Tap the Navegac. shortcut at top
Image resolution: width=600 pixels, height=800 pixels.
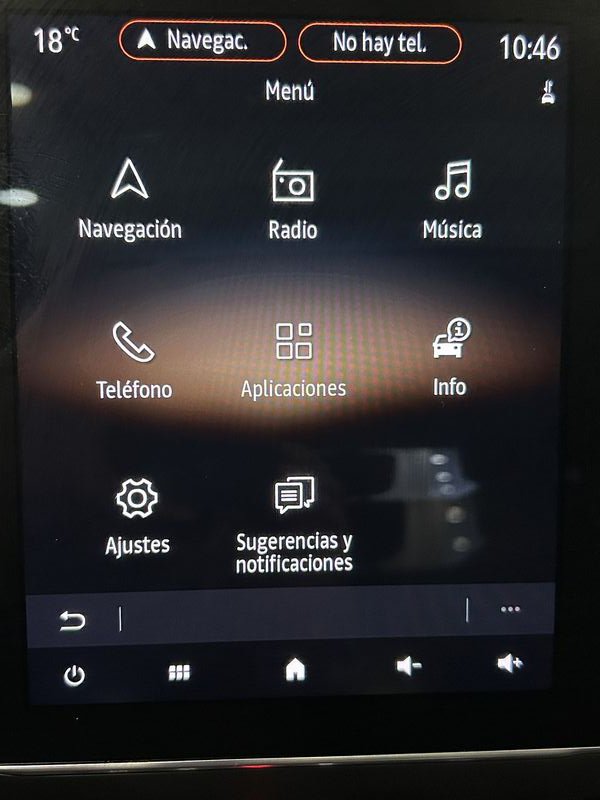[x=203, y=42]
